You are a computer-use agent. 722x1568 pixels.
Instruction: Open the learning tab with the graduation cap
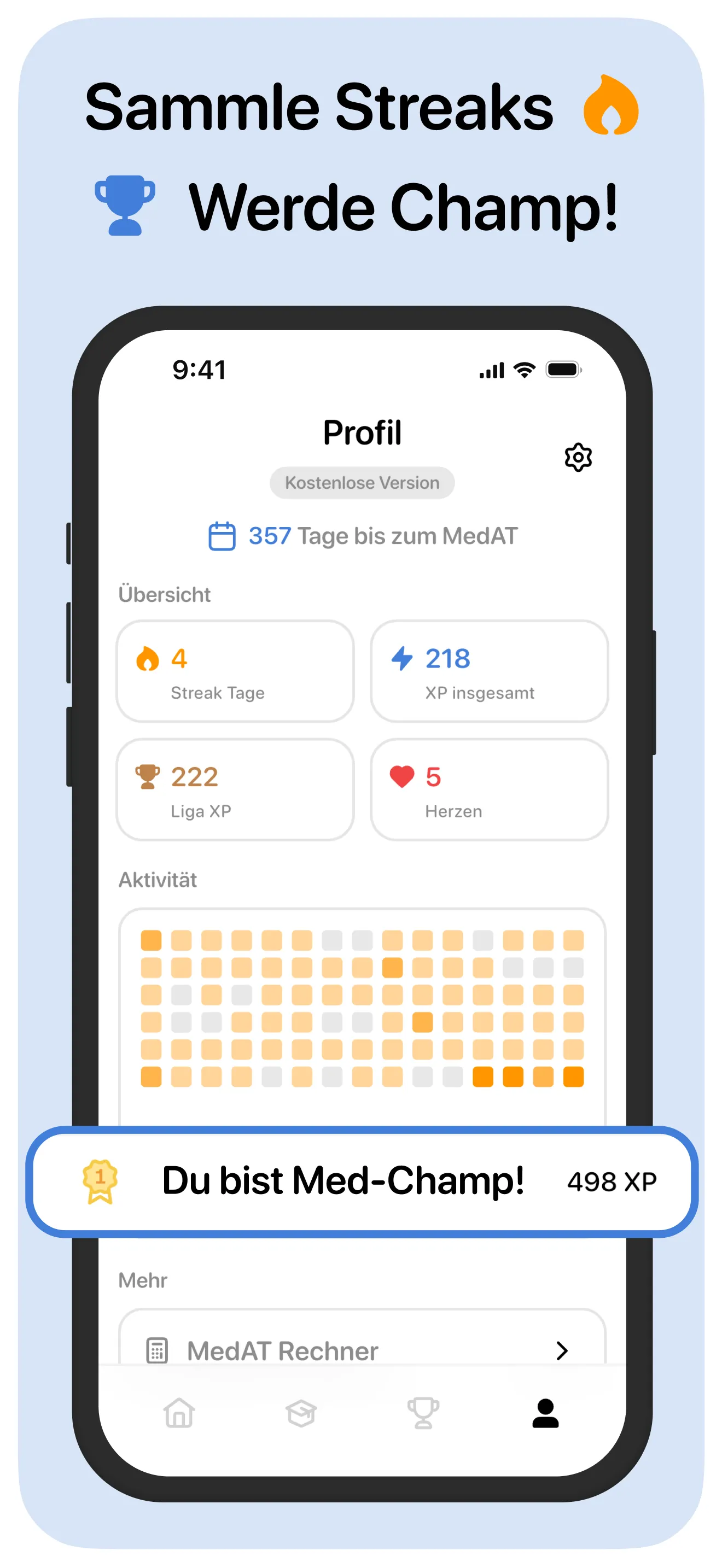(x=301, y=1414)
